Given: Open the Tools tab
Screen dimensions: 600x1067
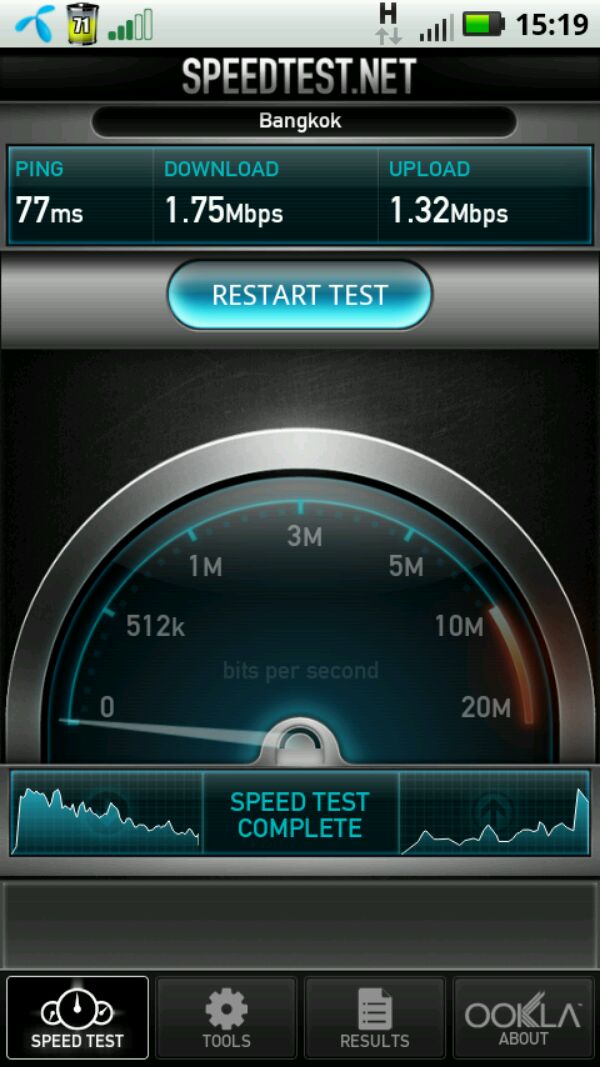Looking at the screenshot, I should coord(226,1018).
